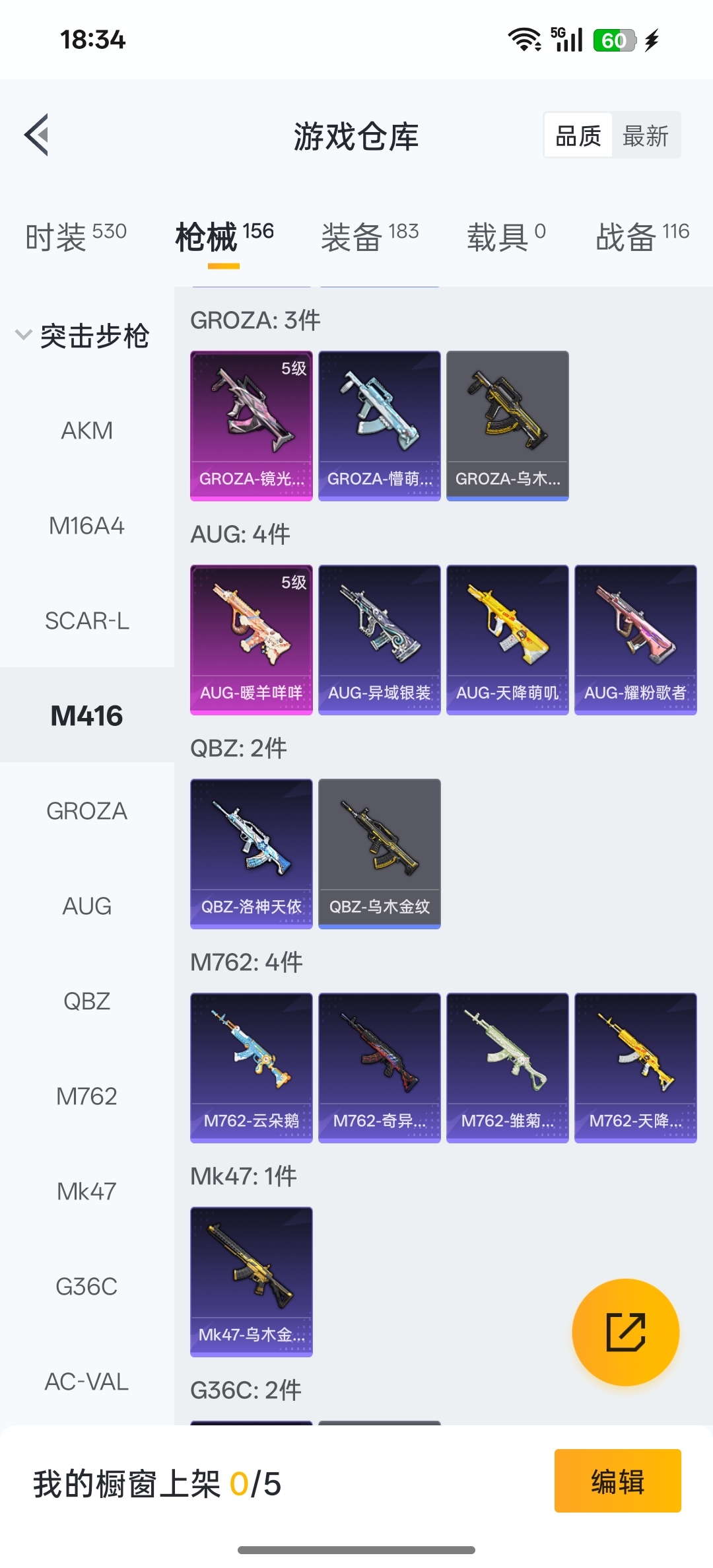
Task: Open the GROZA-镜光 level 5 skin
Action: point(251,425)
